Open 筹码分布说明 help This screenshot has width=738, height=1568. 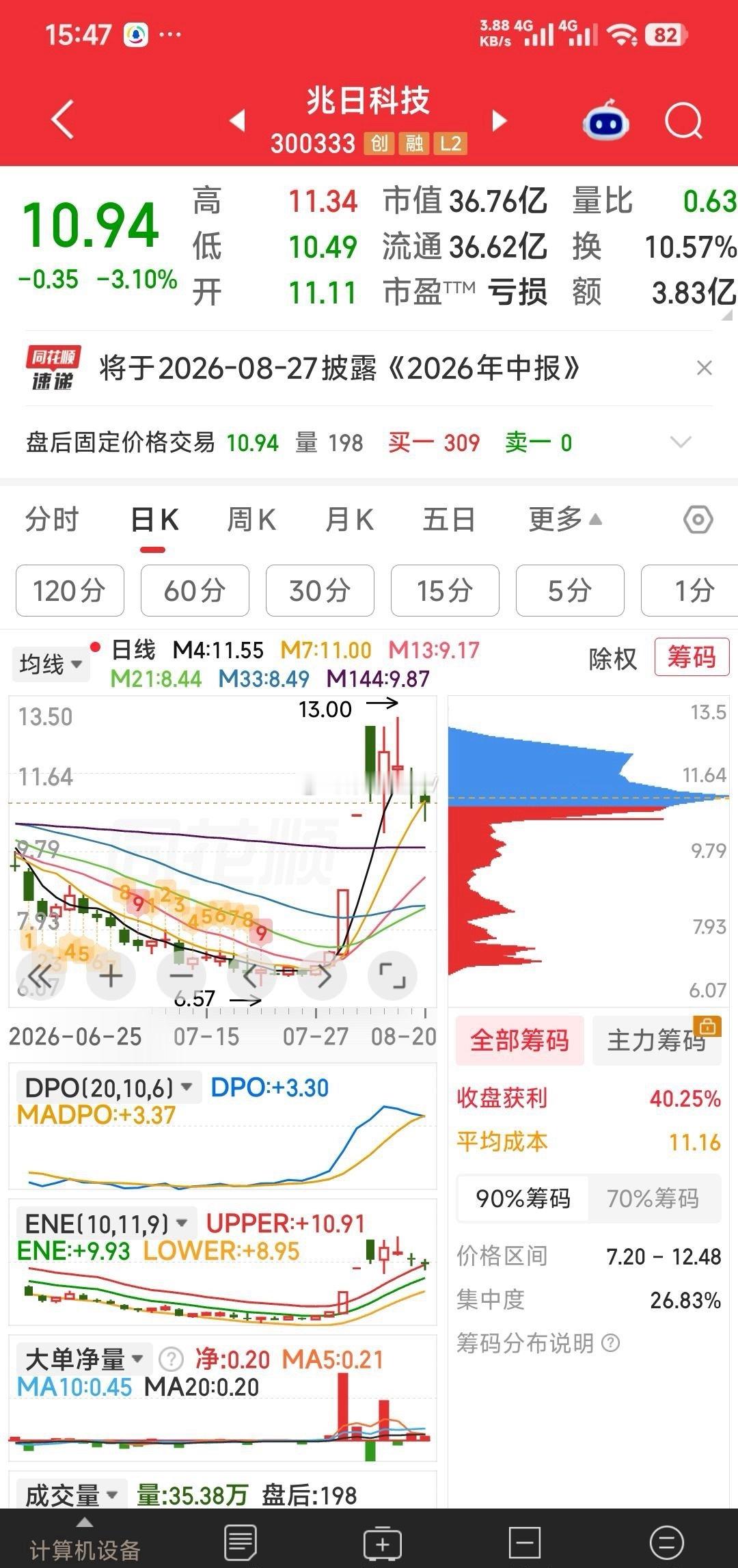(x=538, y=1343)
